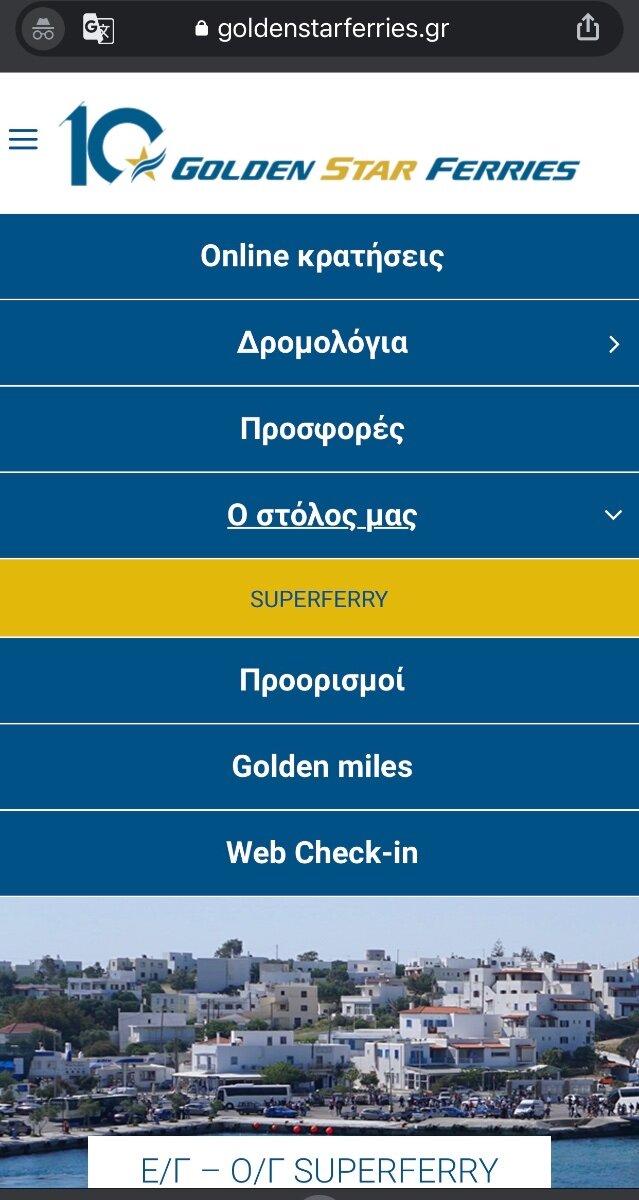
Task: Select the SUPERFERRY submenu item
Action: tap(320, 599)
